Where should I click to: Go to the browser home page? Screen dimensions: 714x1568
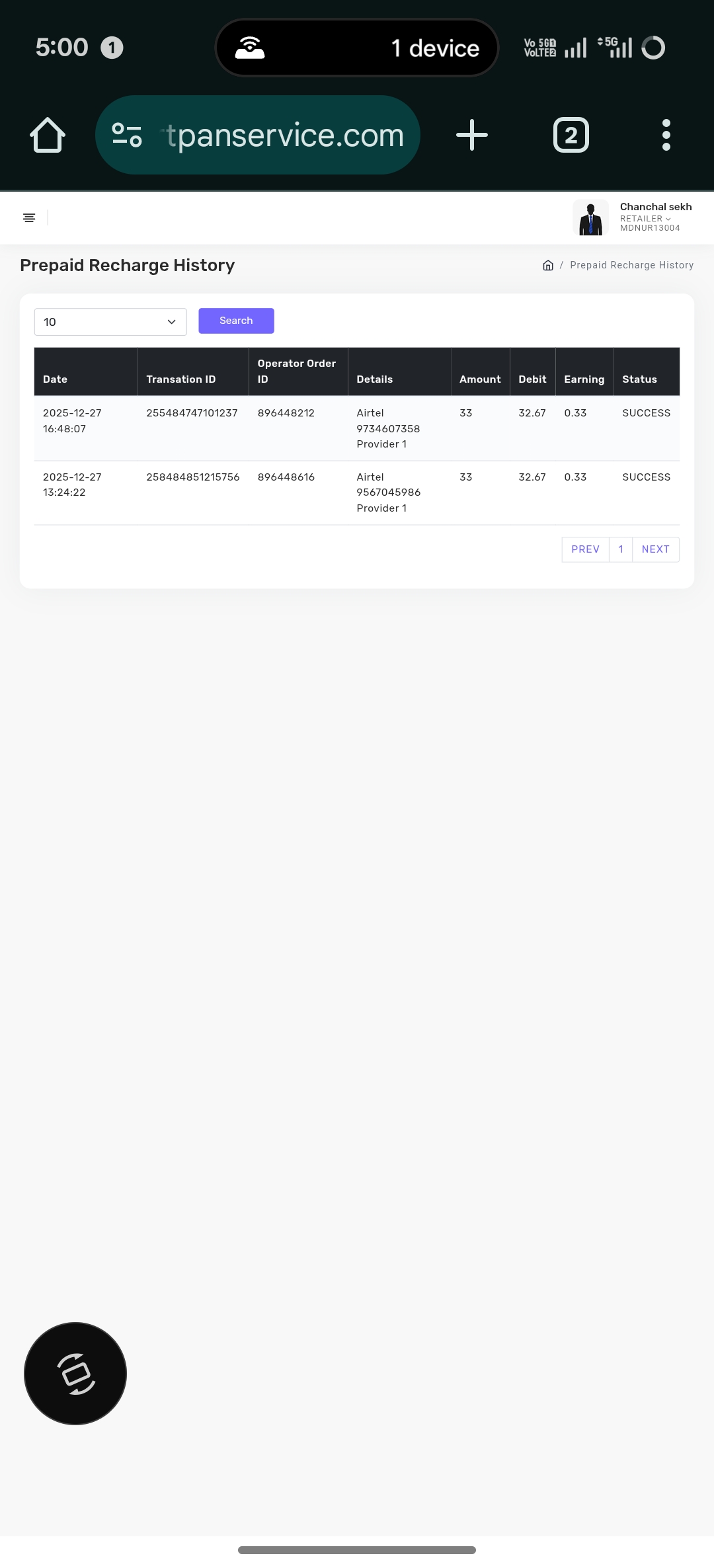48,136
